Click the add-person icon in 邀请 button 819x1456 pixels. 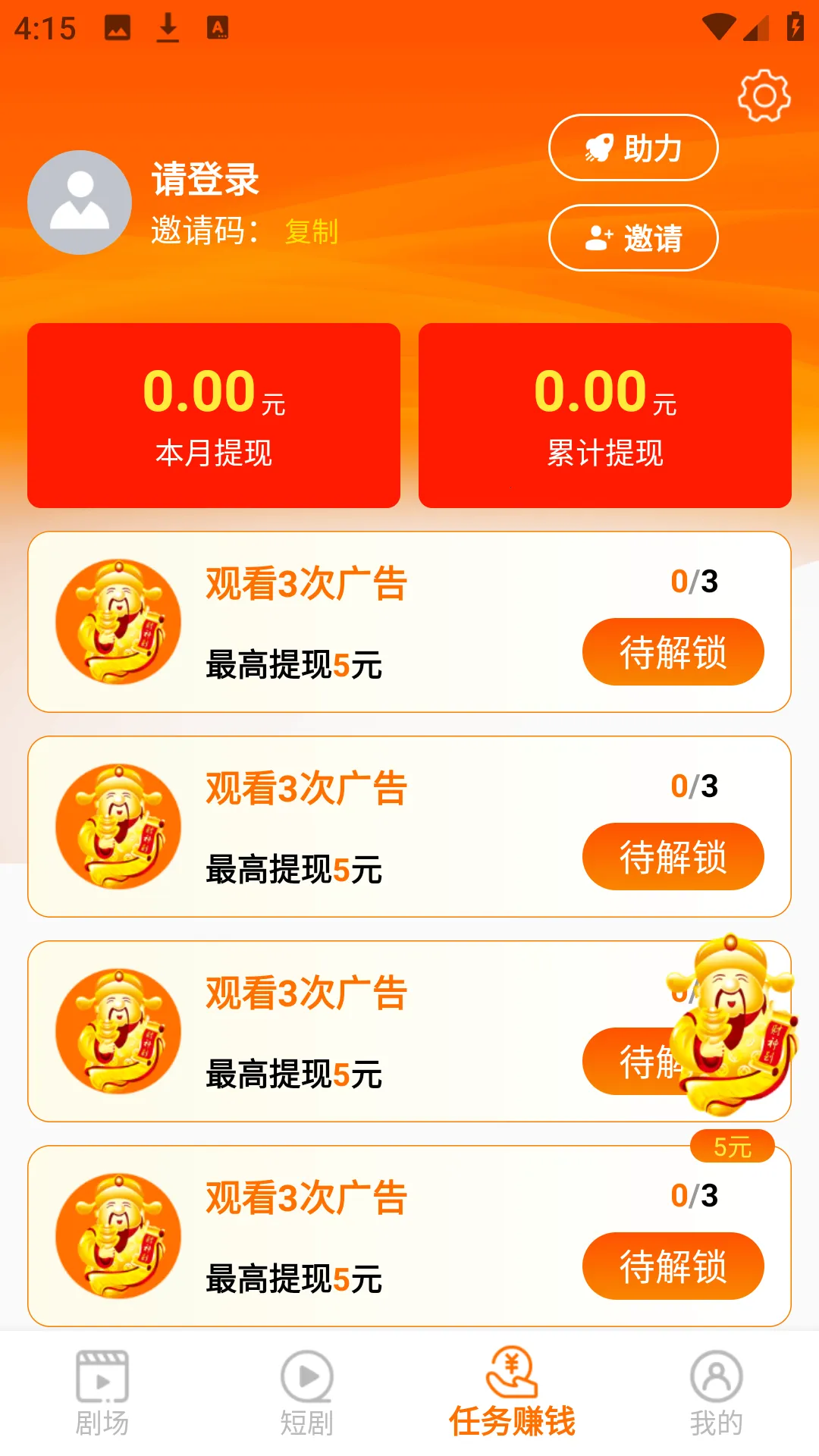(598, 237)
